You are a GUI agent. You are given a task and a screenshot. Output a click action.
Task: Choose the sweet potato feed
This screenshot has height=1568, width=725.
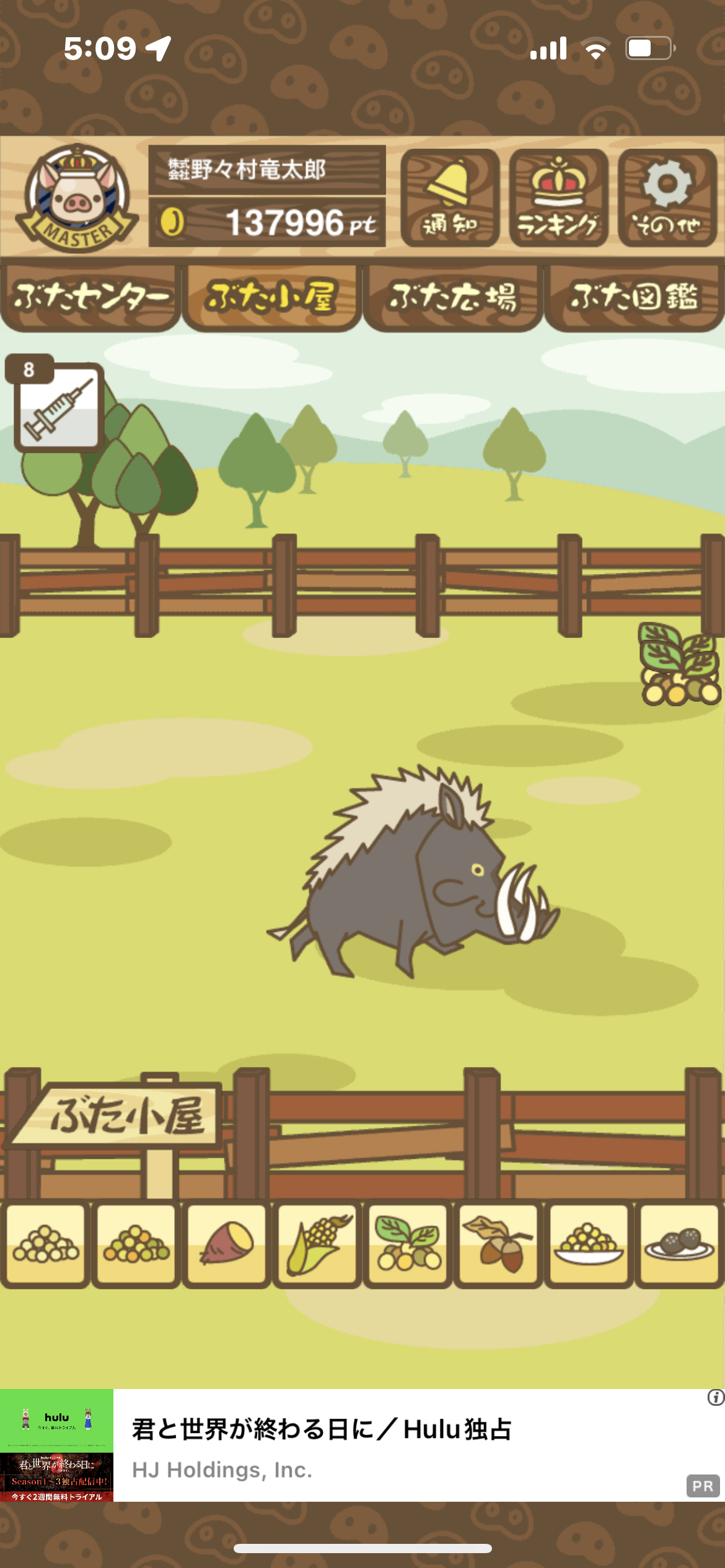[226, 1244]
